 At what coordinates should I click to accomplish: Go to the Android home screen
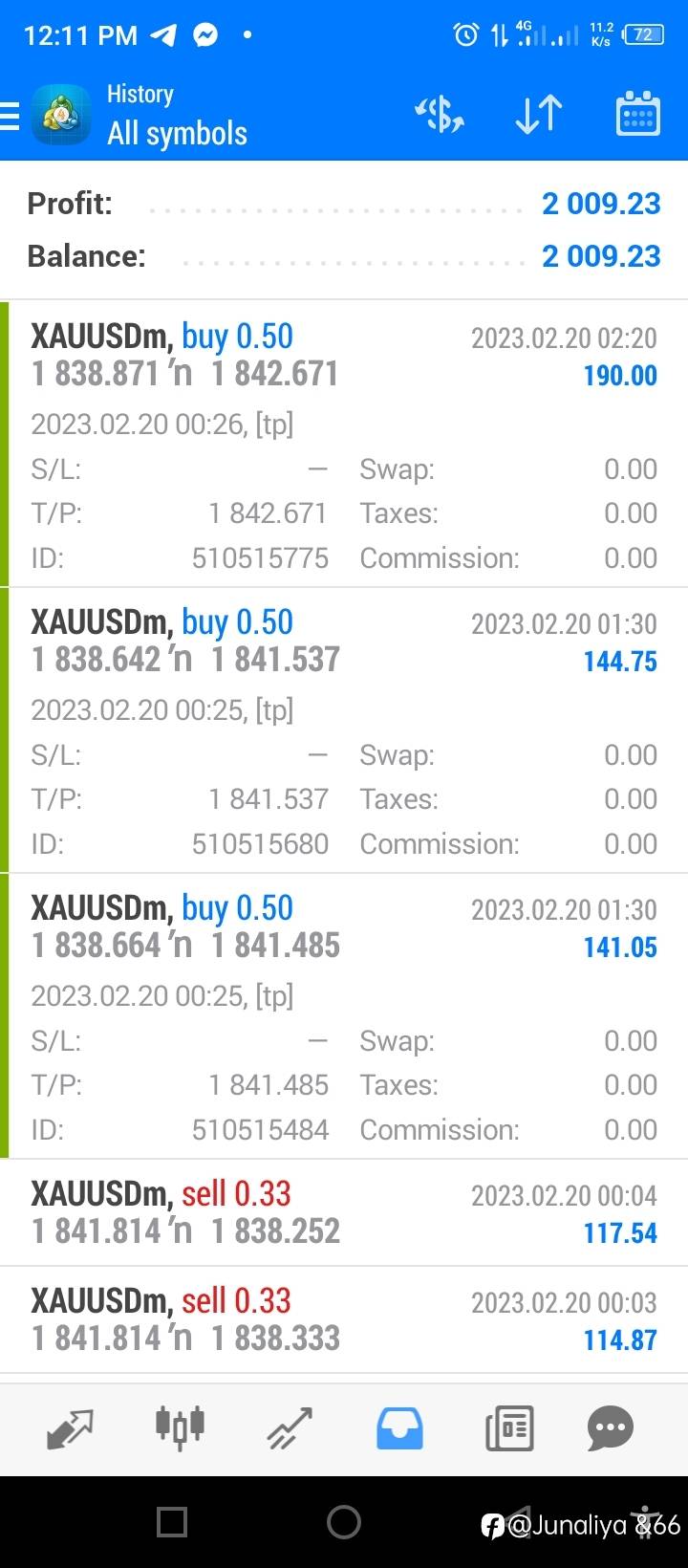click(344, 1521)
